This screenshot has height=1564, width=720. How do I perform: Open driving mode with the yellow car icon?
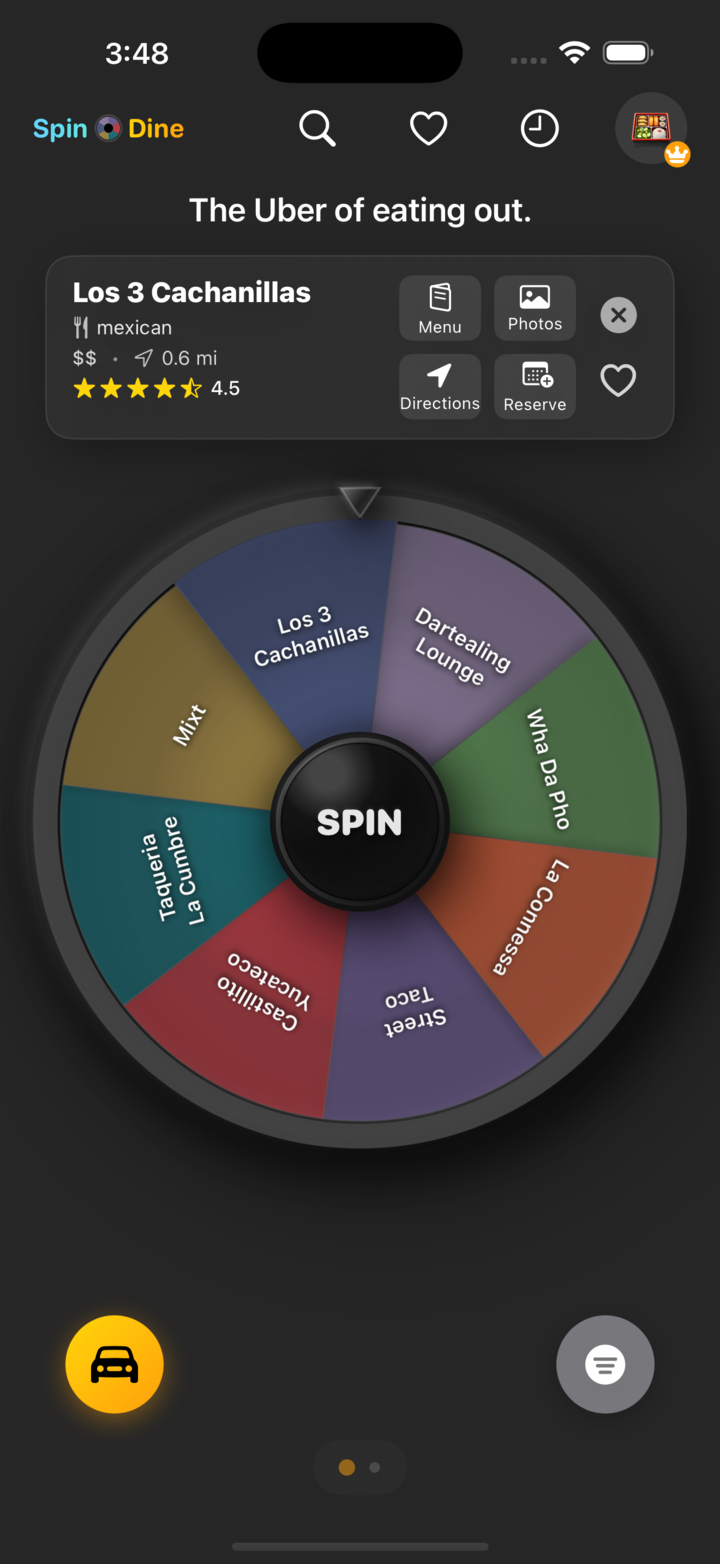click(x=114, y=1363)
